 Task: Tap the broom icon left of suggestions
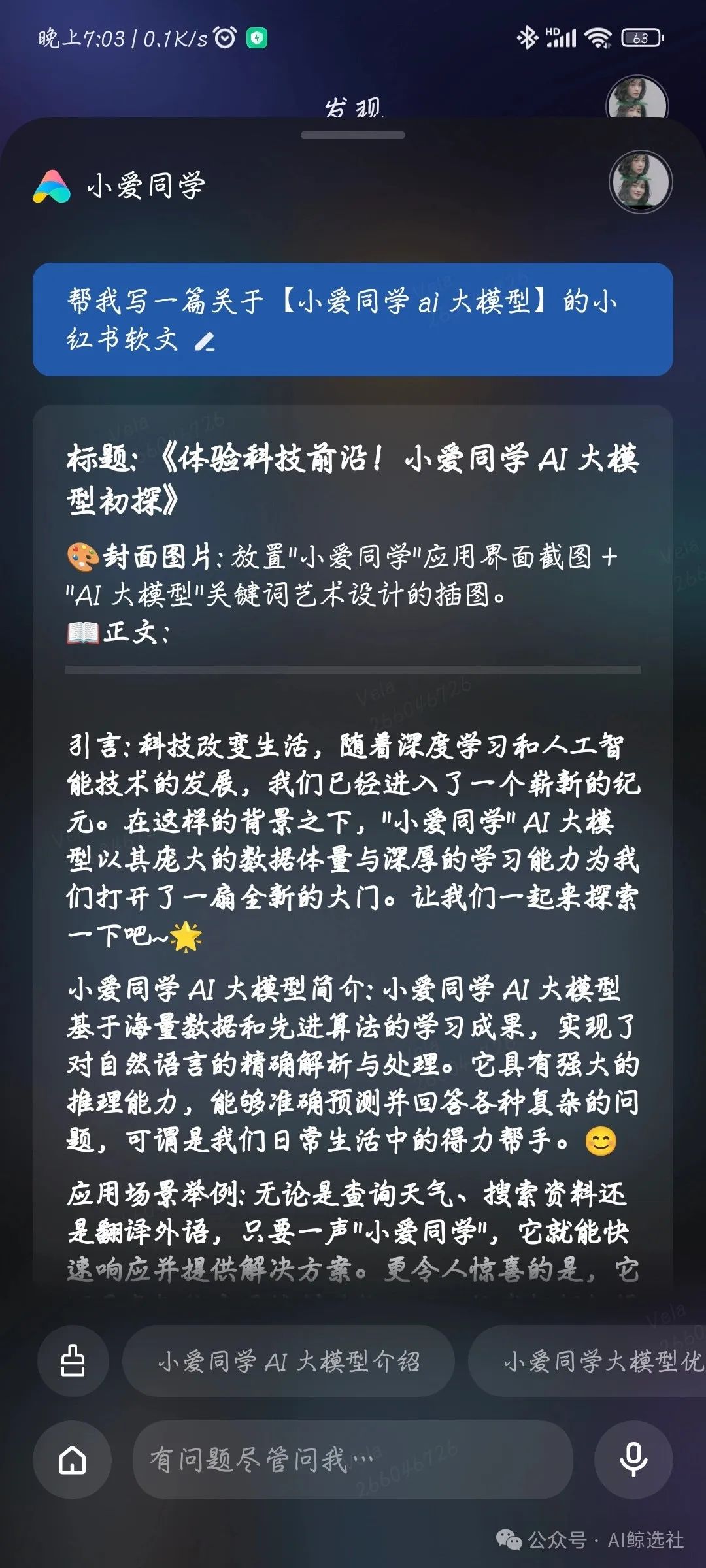73,1361
